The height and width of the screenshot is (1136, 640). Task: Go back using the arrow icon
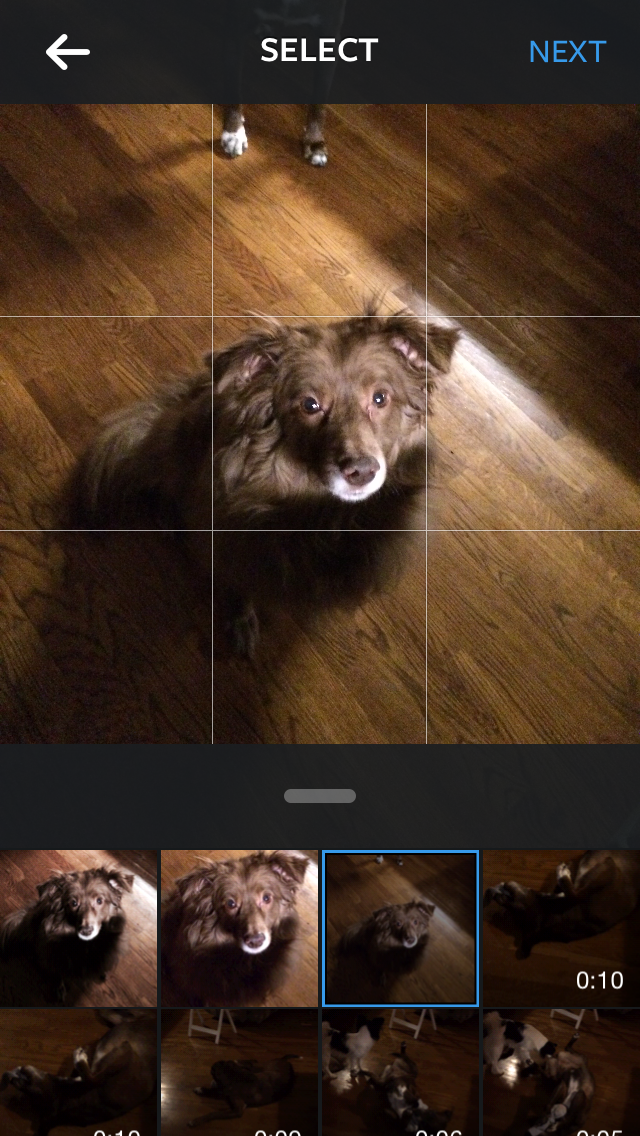pos(68,52)
